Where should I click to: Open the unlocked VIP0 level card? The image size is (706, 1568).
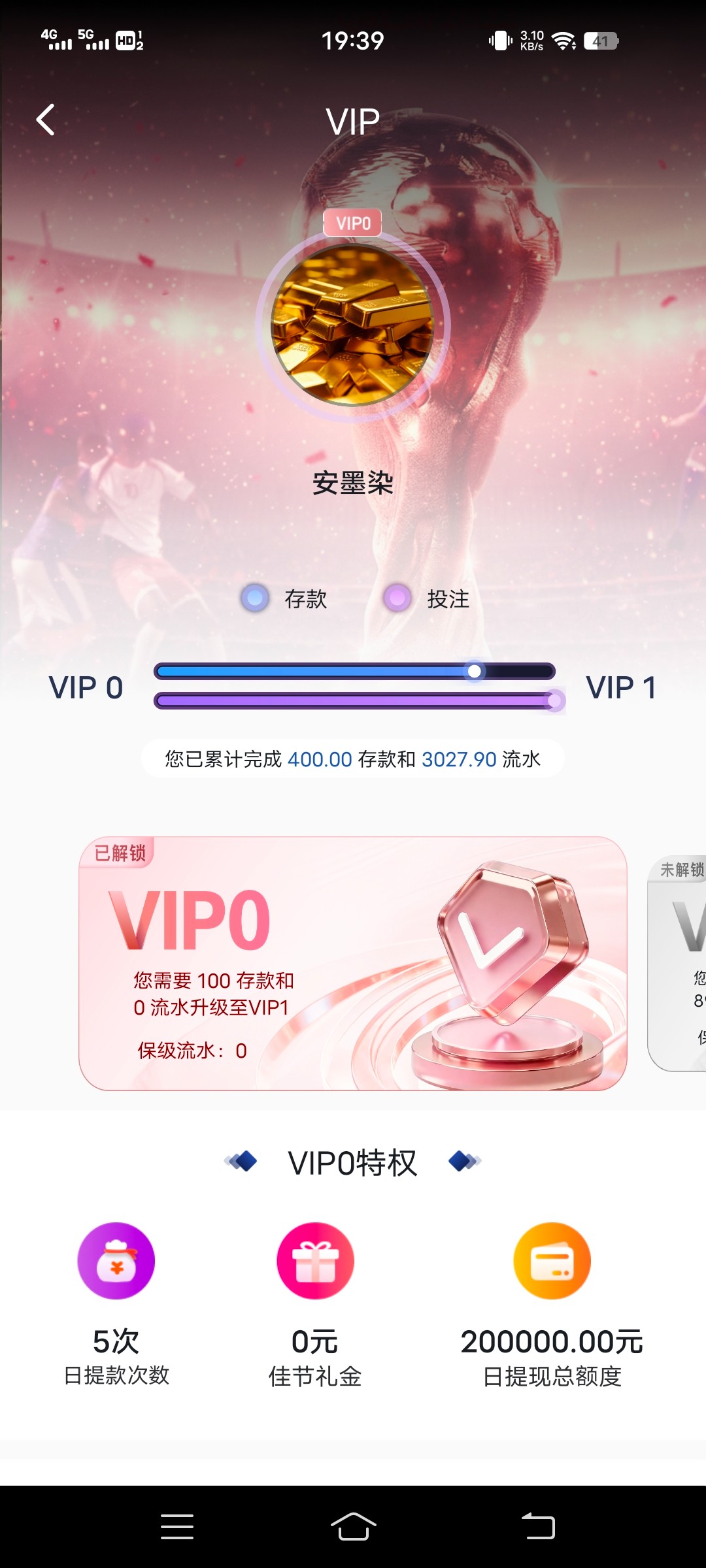[x=353, y=963]
